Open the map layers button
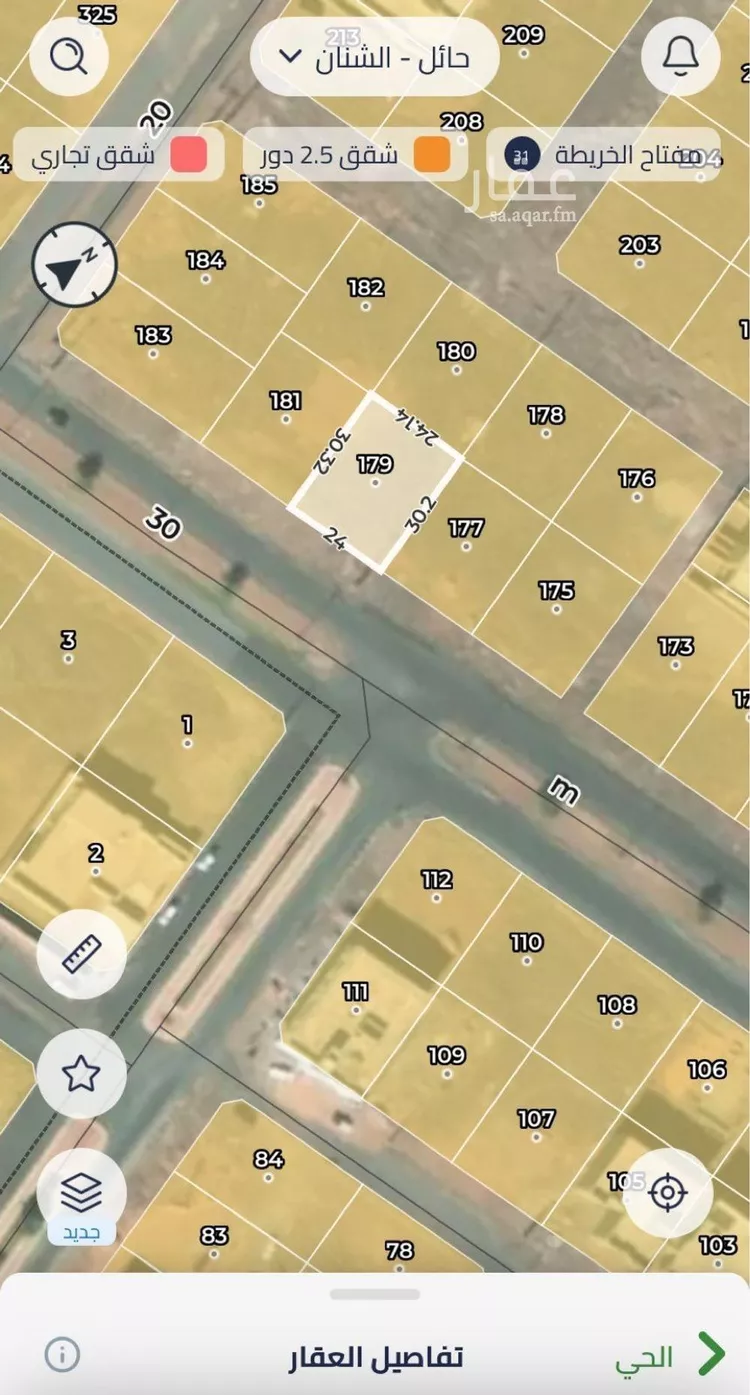750x1395 pixels. coord(81,1192)
